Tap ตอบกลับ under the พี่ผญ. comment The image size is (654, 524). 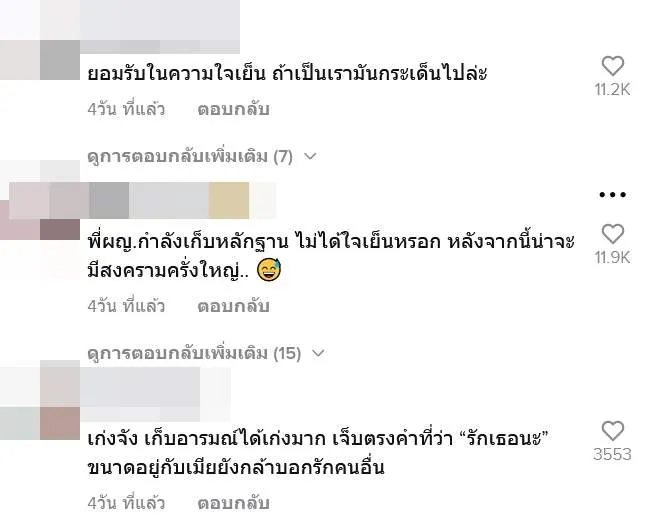(233, 306)
